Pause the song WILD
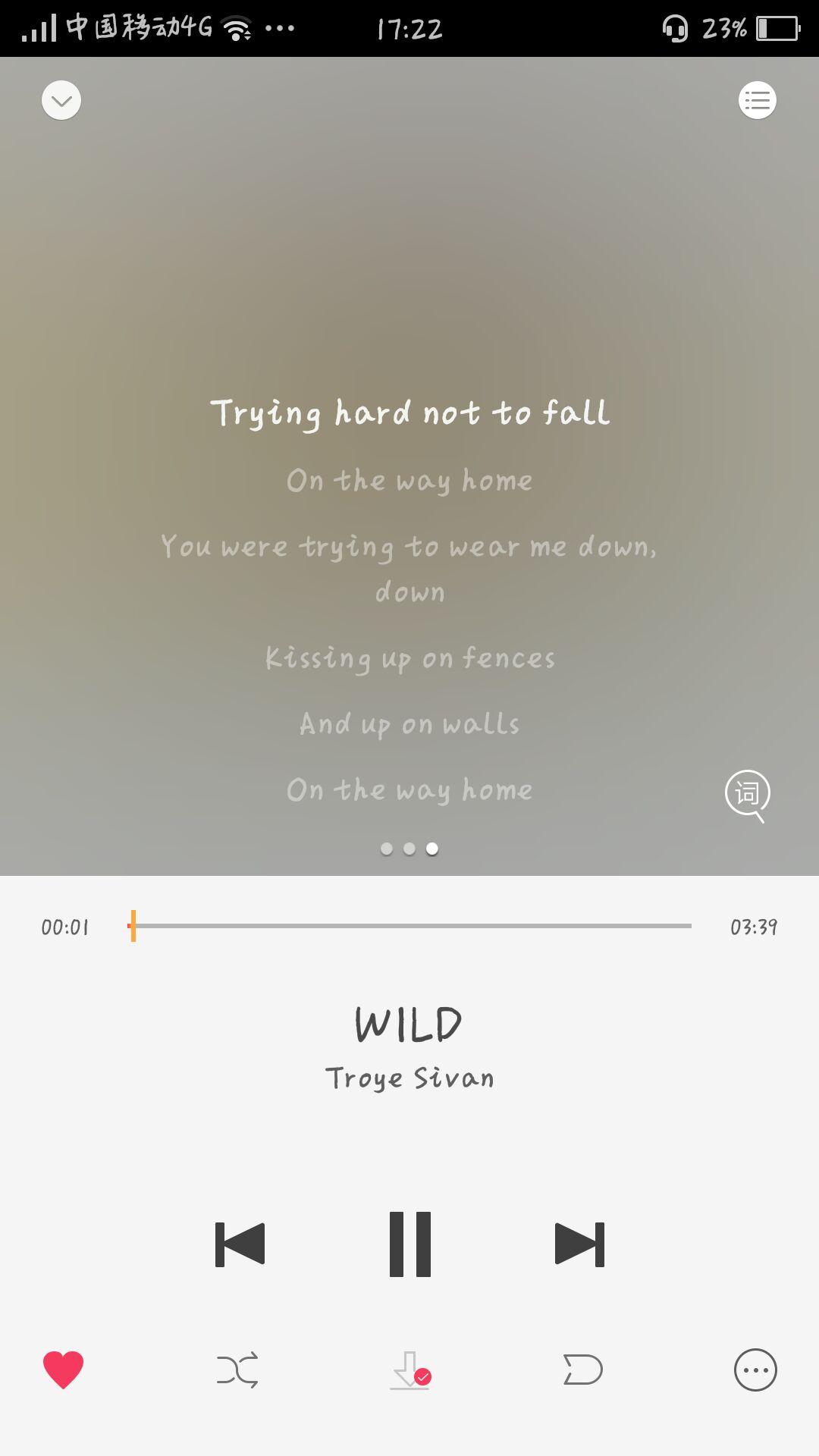The image size is (819, 1456). (409, 1244)
